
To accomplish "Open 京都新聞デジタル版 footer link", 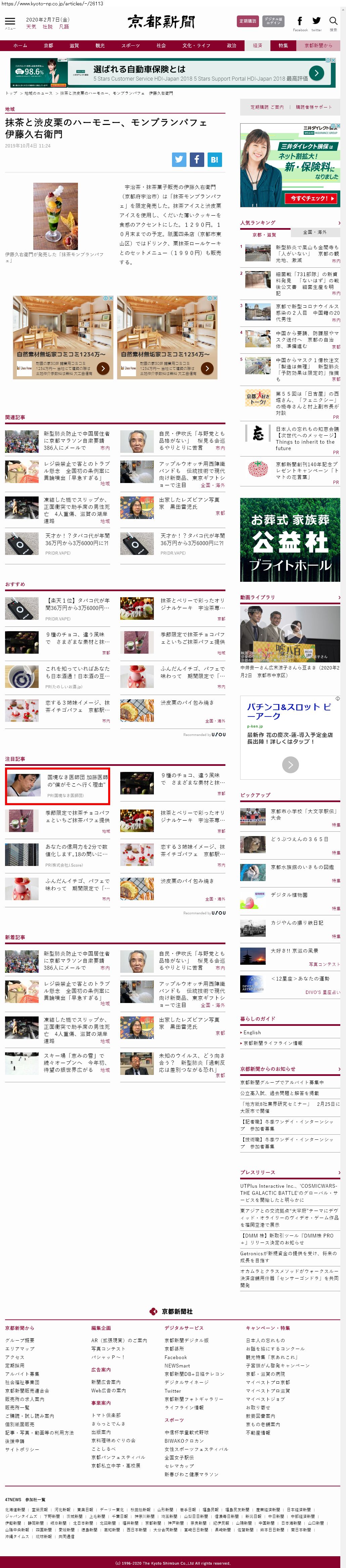I will point(186,1340).
